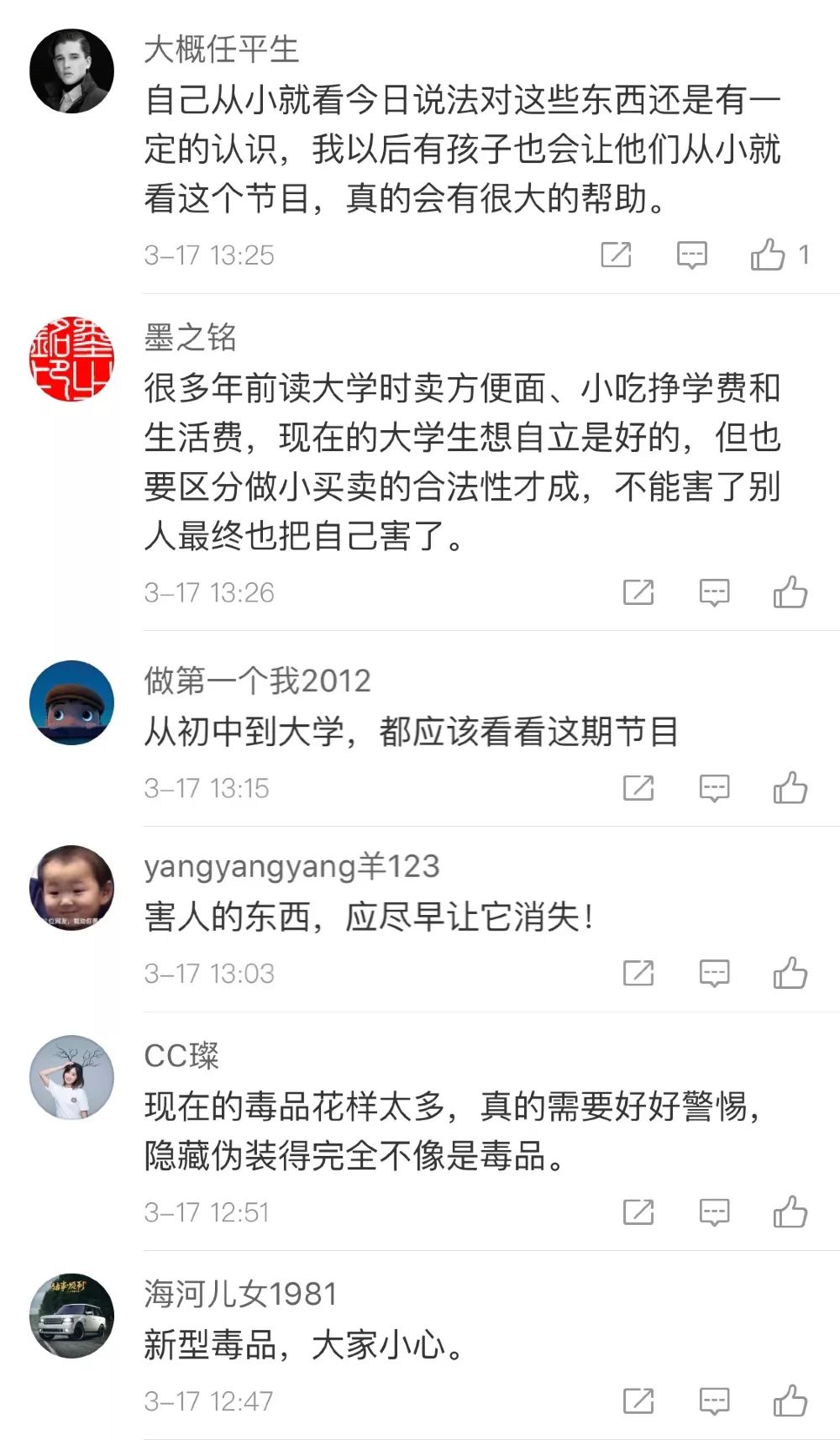
Task: Share the comment from 做第一个我2012
Action: [638, 788]
